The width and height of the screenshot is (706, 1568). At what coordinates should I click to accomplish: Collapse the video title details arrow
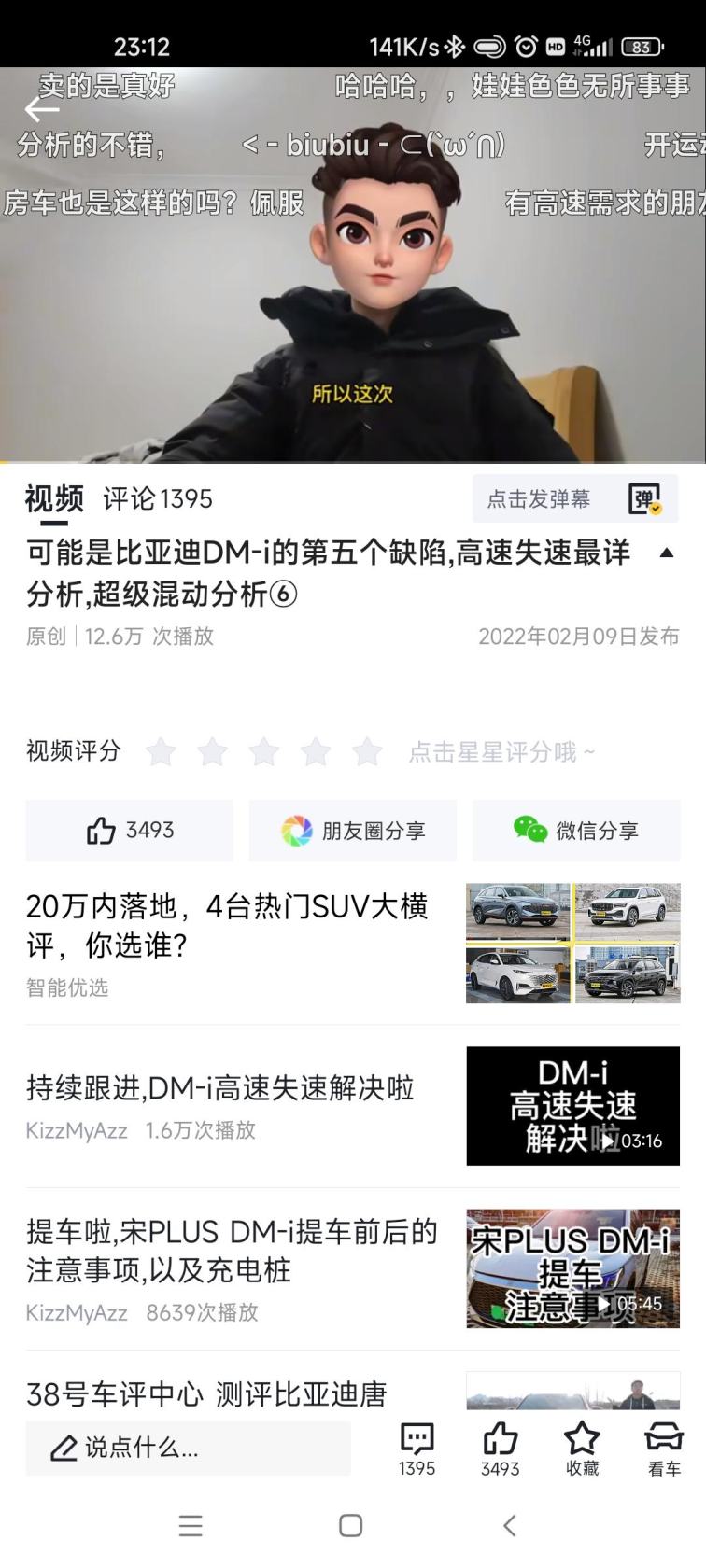pos(666,553)
